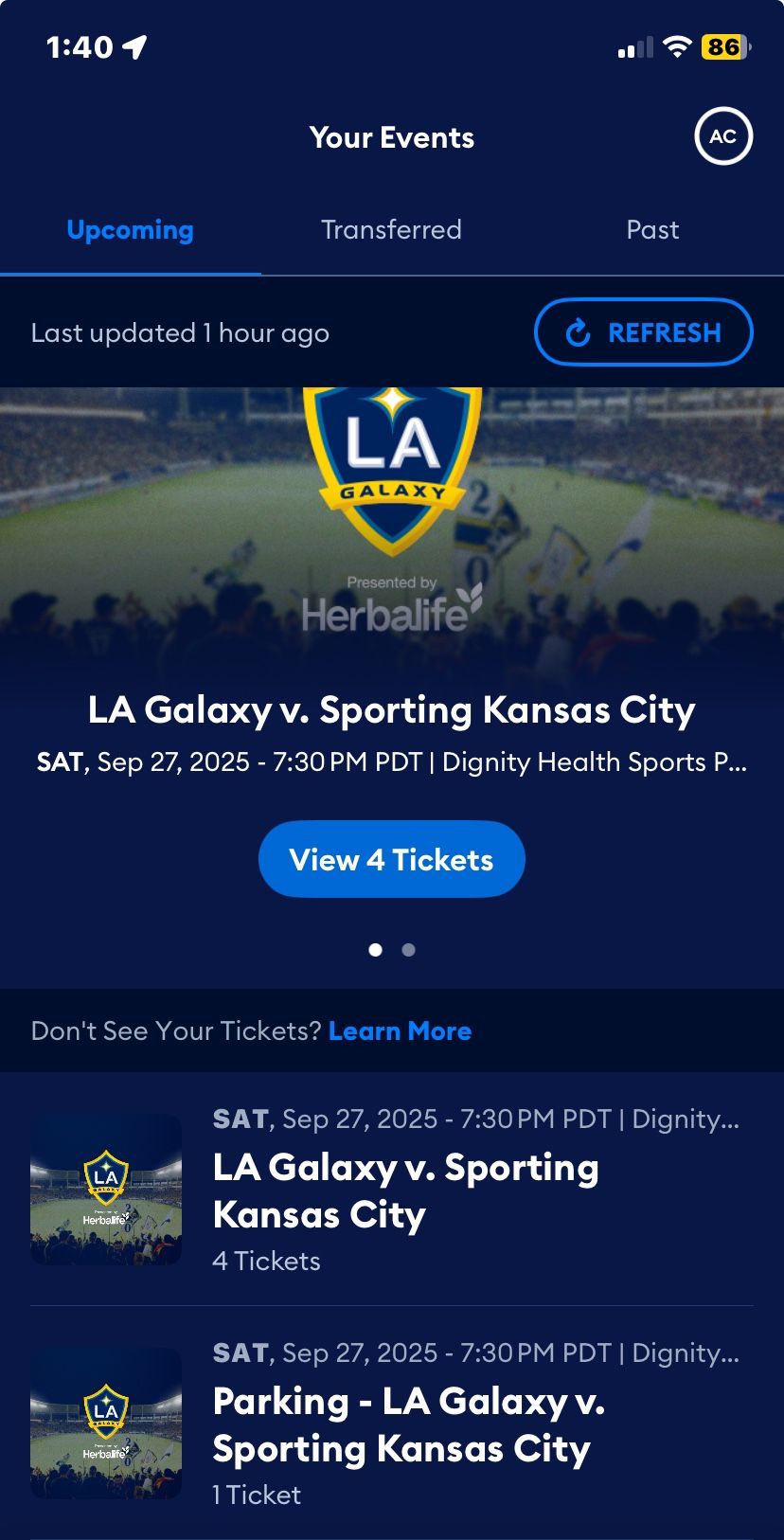784x1540 pixels.
Task: Refresh the events list
Action: pos(644,332)
